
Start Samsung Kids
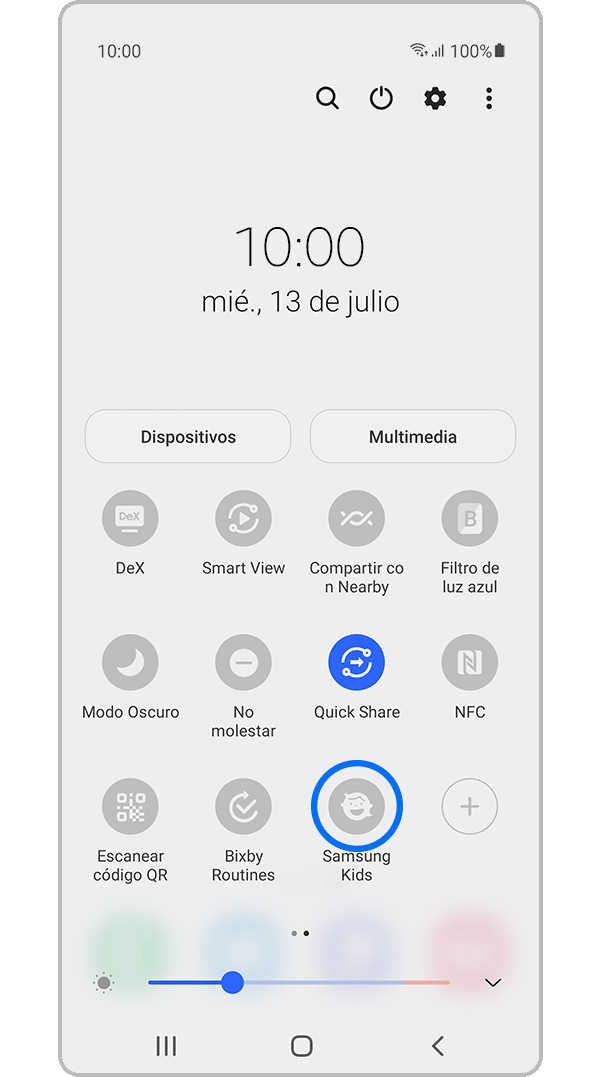[356, 806]
